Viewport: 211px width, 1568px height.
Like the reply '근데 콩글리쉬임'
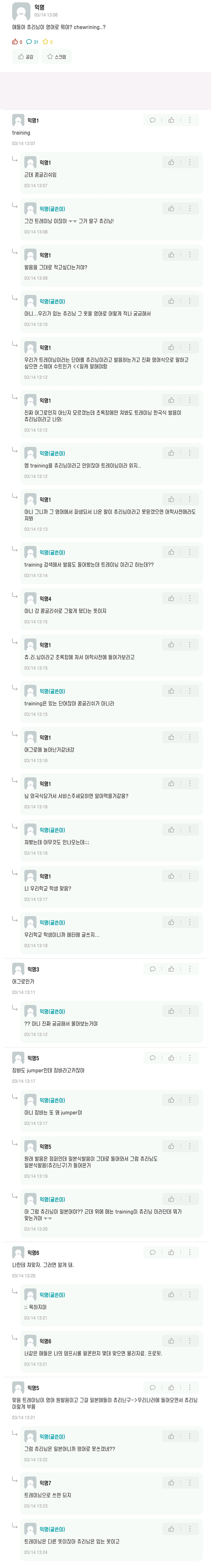171,163
